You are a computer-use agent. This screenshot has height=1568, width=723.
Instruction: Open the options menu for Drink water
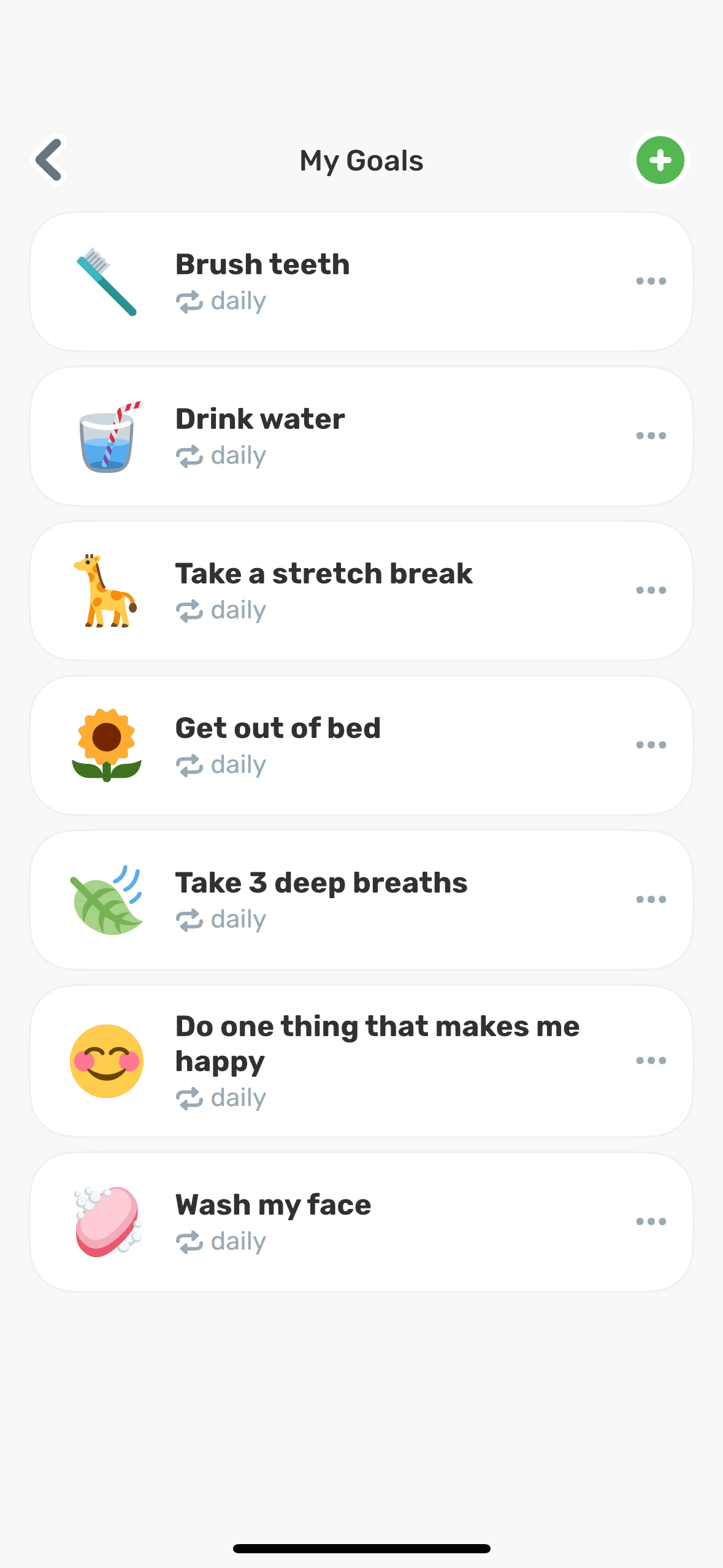650,435
